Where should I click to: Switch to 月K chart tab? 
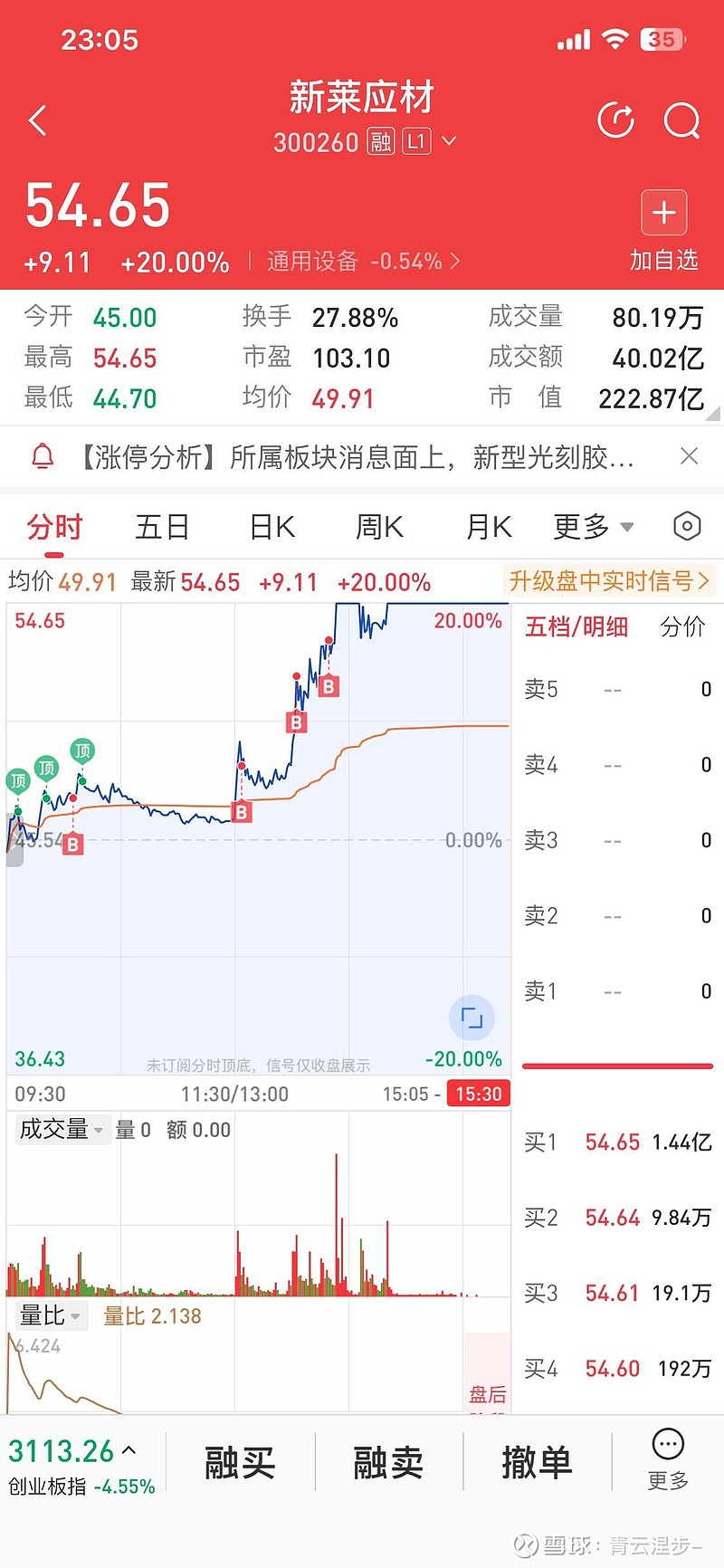[489, 527]
